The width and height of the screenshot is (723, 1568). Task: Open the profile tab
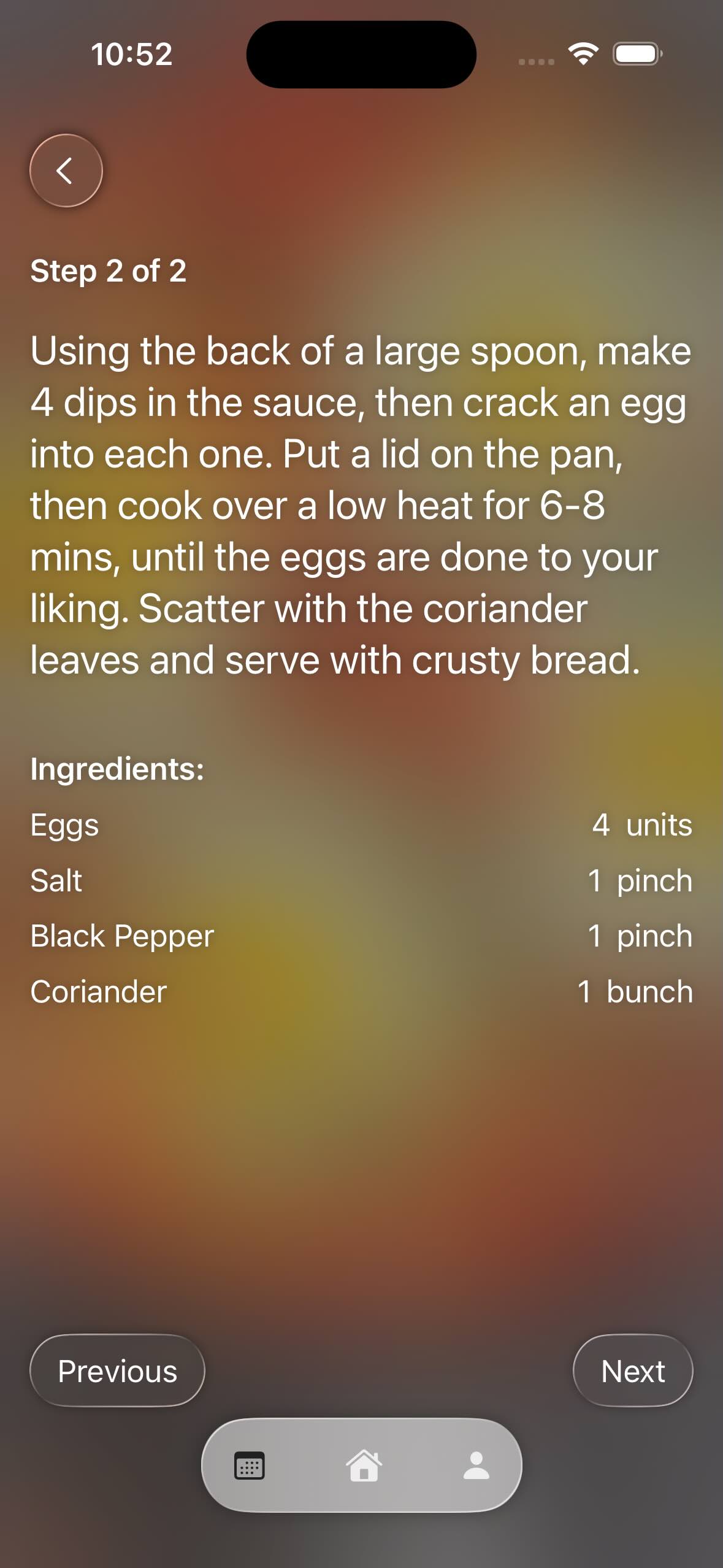click(x=476, y=1466)
